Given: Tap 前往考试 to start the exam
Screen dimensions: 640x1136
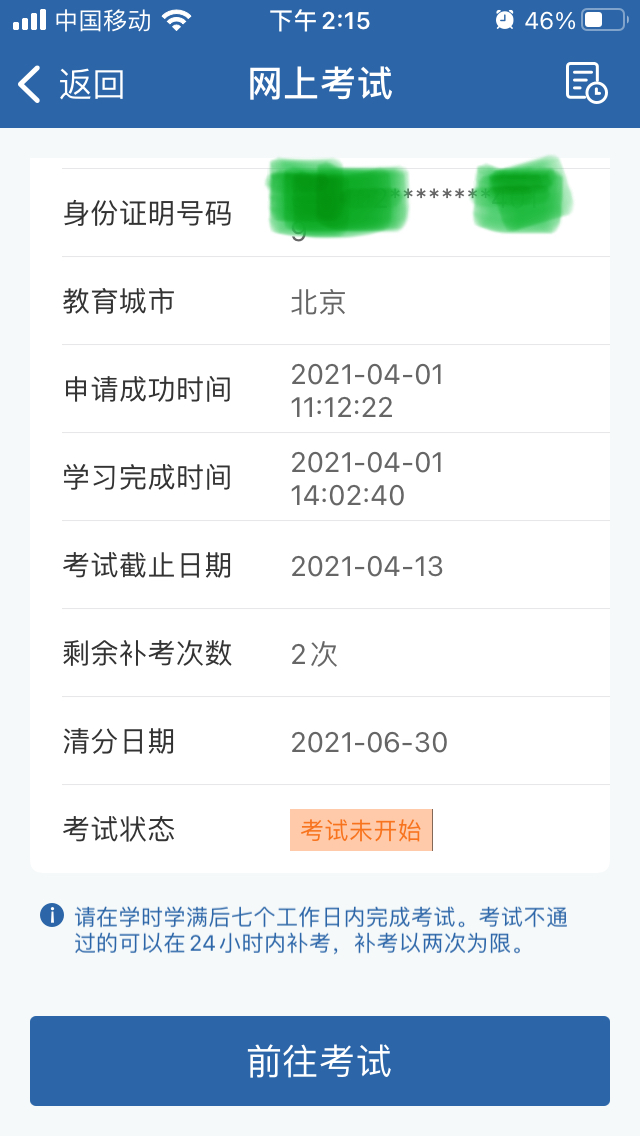Looking at the screenshot, I should point(320,1061).
